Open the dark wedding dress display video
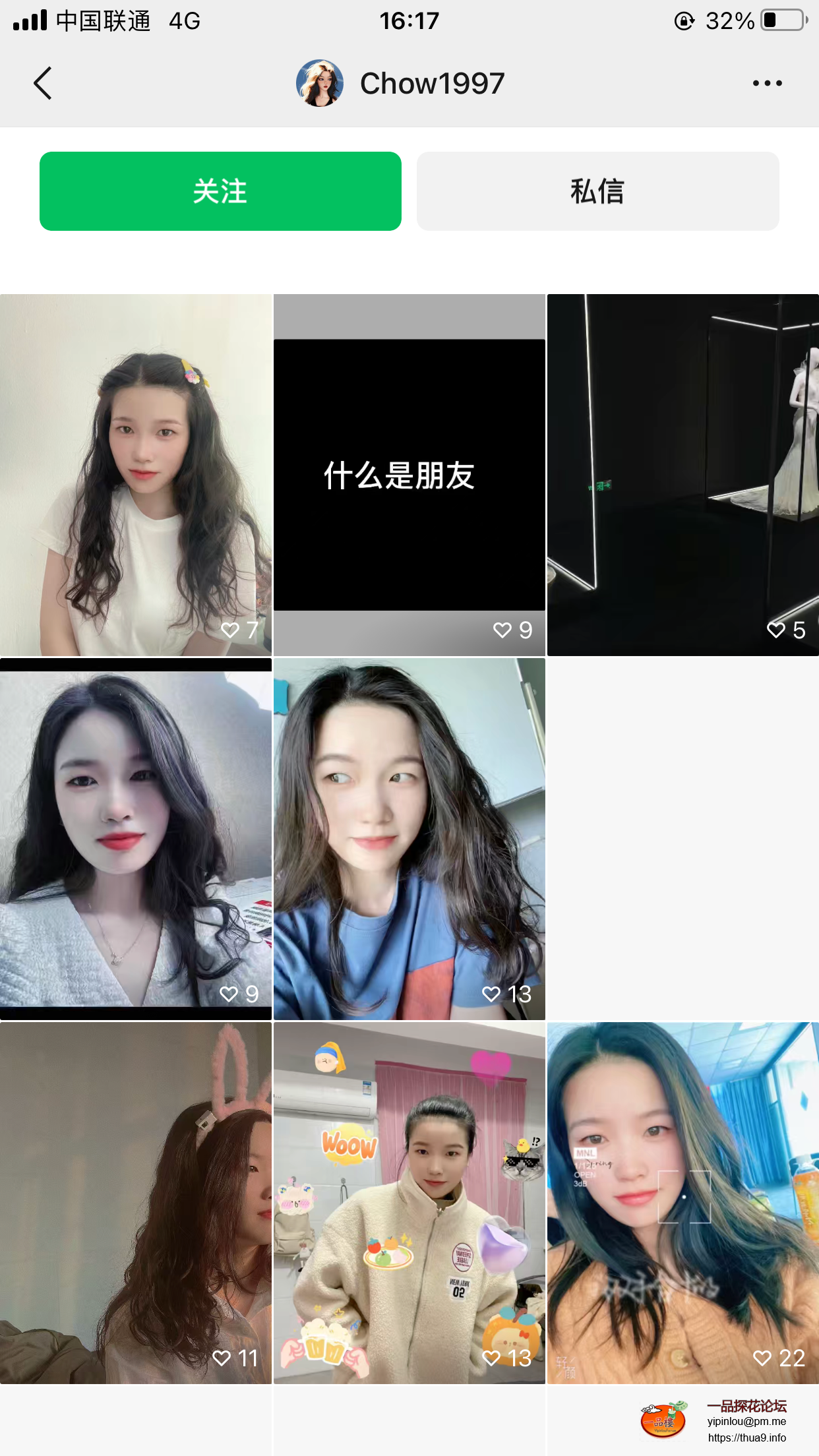819x1456 pixels. [682, 475]
